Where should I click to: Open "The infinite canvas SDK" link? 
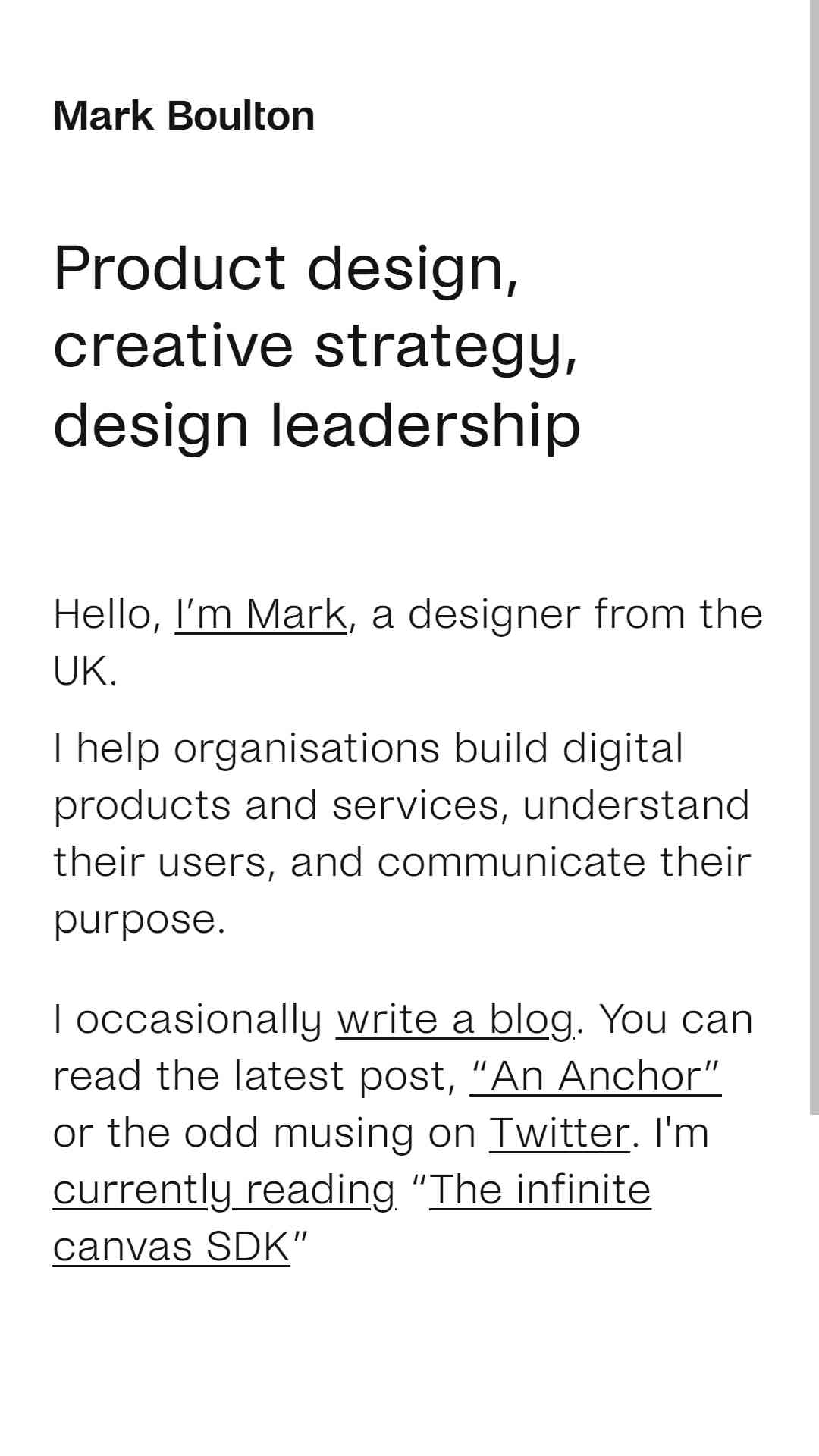352,1218
